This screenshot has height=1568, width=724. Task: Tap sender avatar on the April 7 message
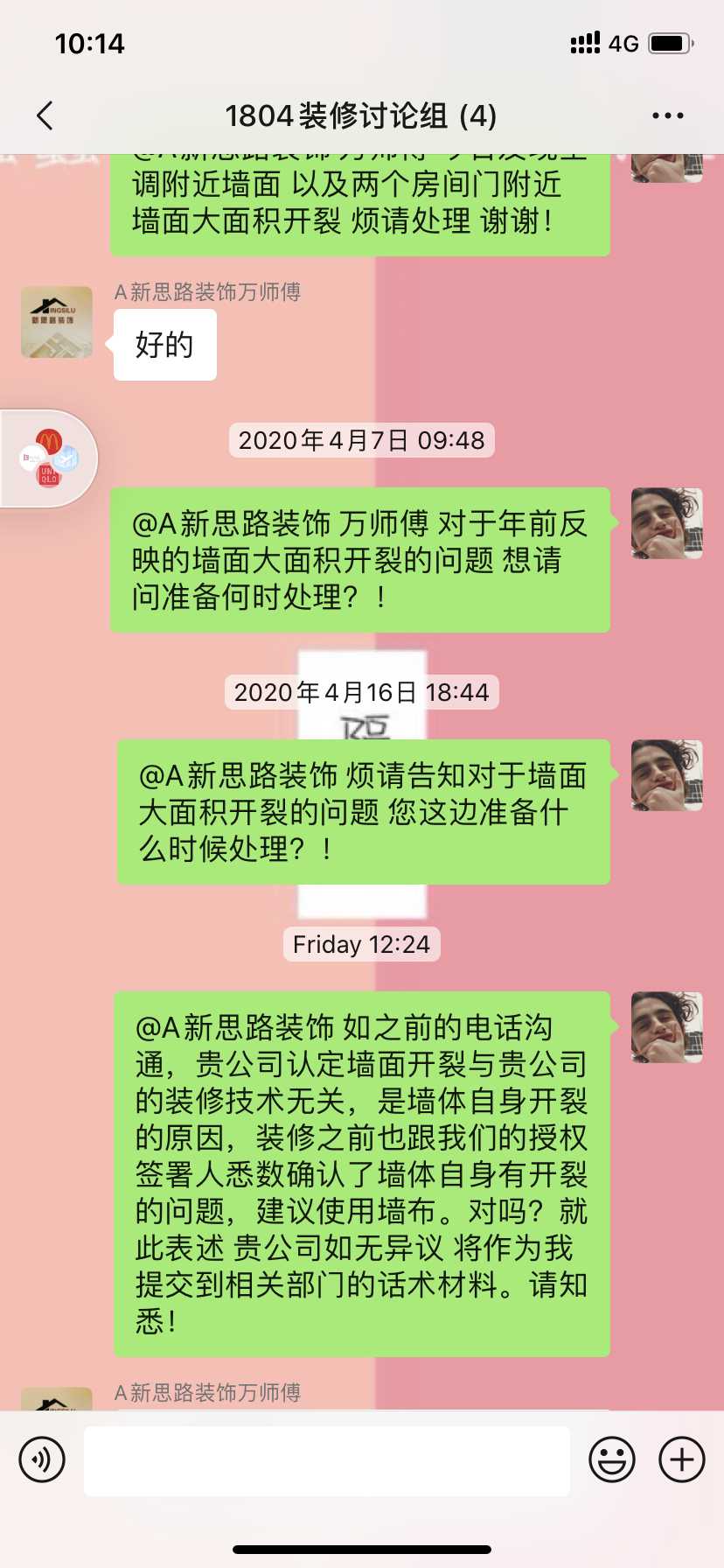pyautogui.click(x=666, y=523)
